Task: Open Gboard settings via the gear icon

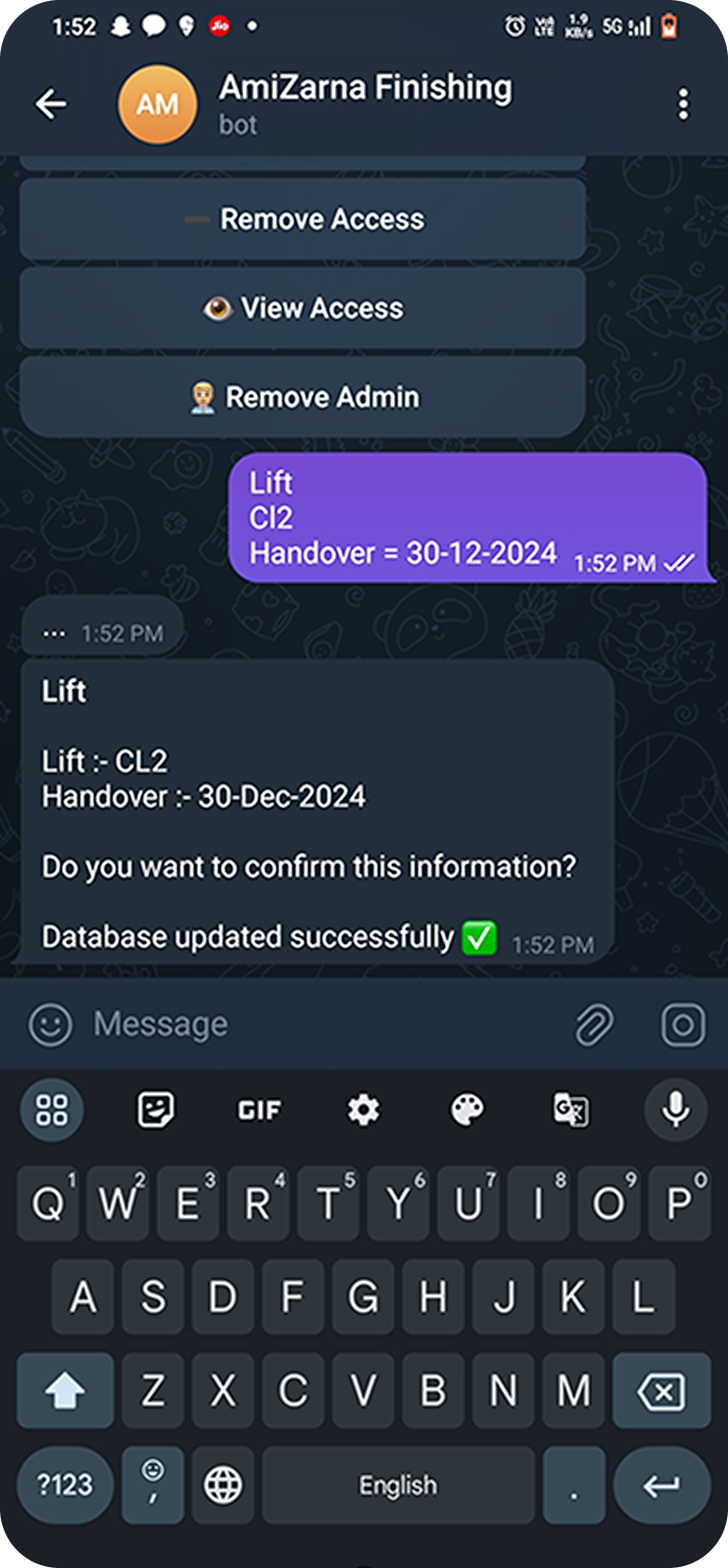Action: (363, 1109)
